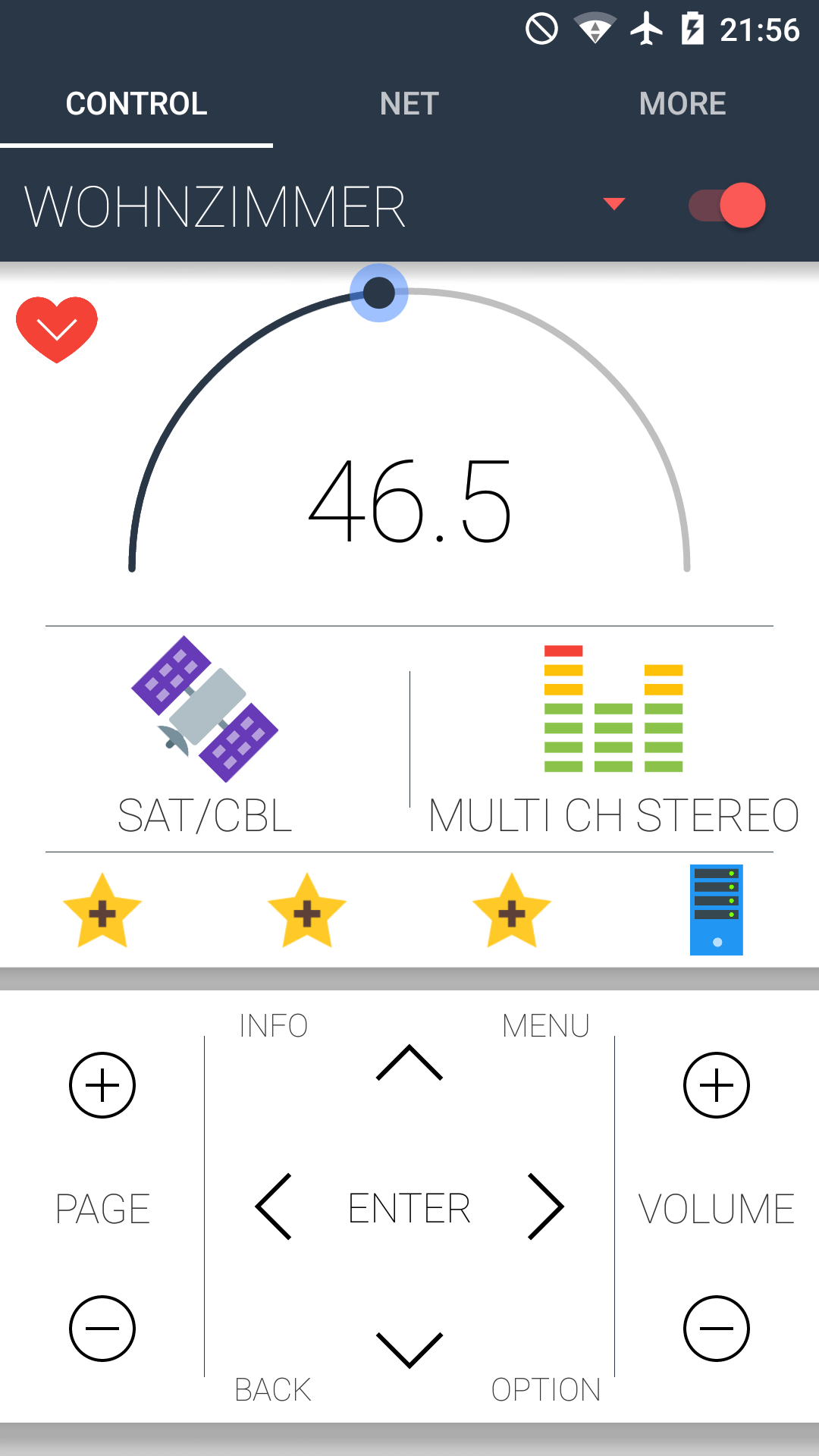Navigate down with the down arrow
This screenshot has width=819, height=1456.
[x=409, y=1350]
